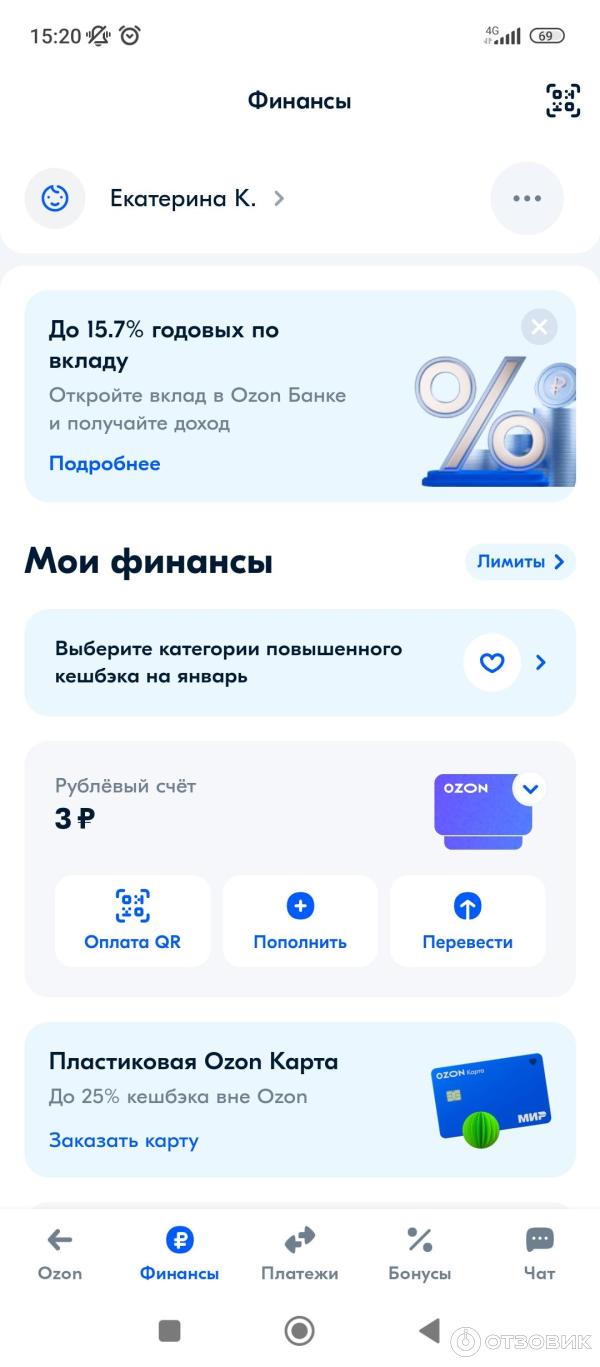This screenshot has width=600, height=1367.
Task: Tap Подробнее about the deposit
Action: click(x=105, y=463)
